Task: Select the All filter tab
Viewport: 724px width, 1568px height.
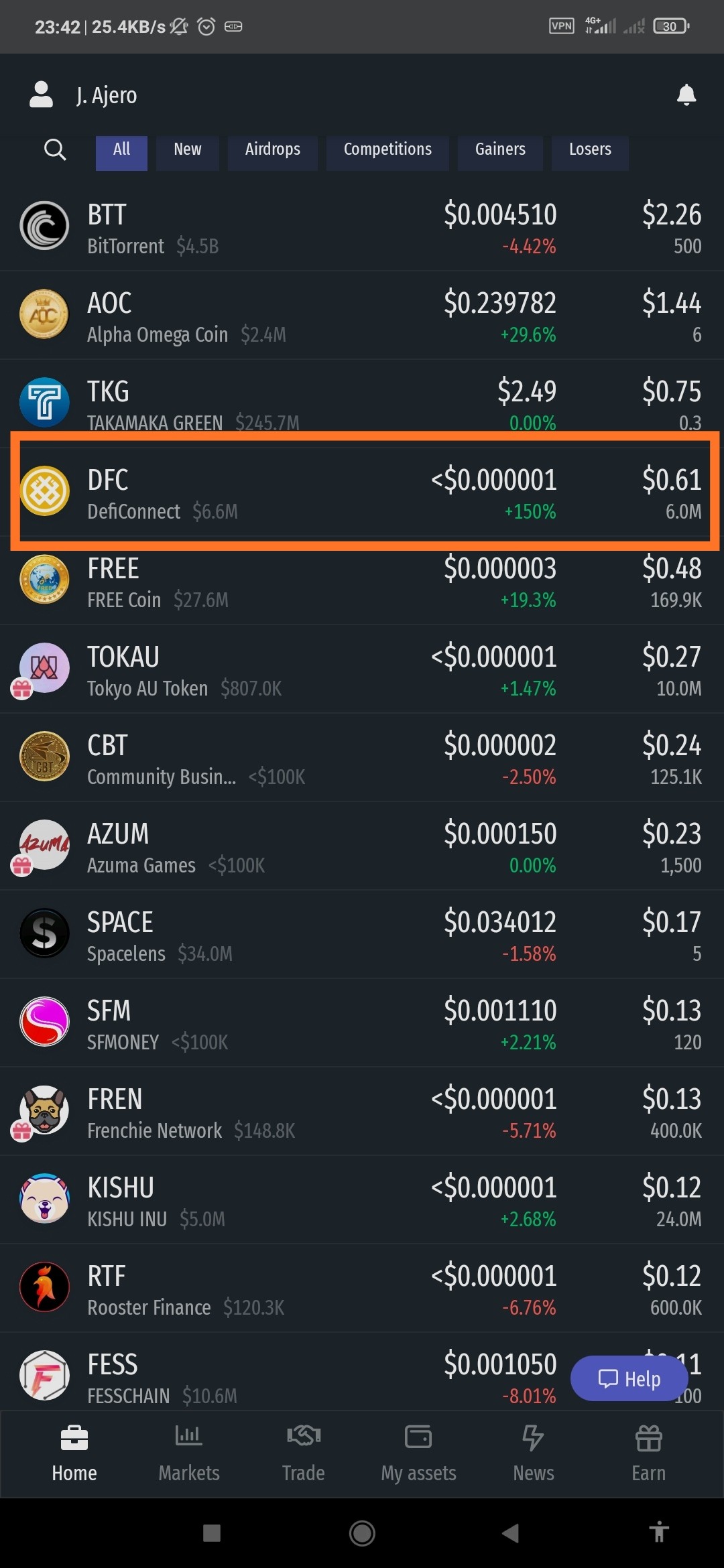Action: click(121, 150)
